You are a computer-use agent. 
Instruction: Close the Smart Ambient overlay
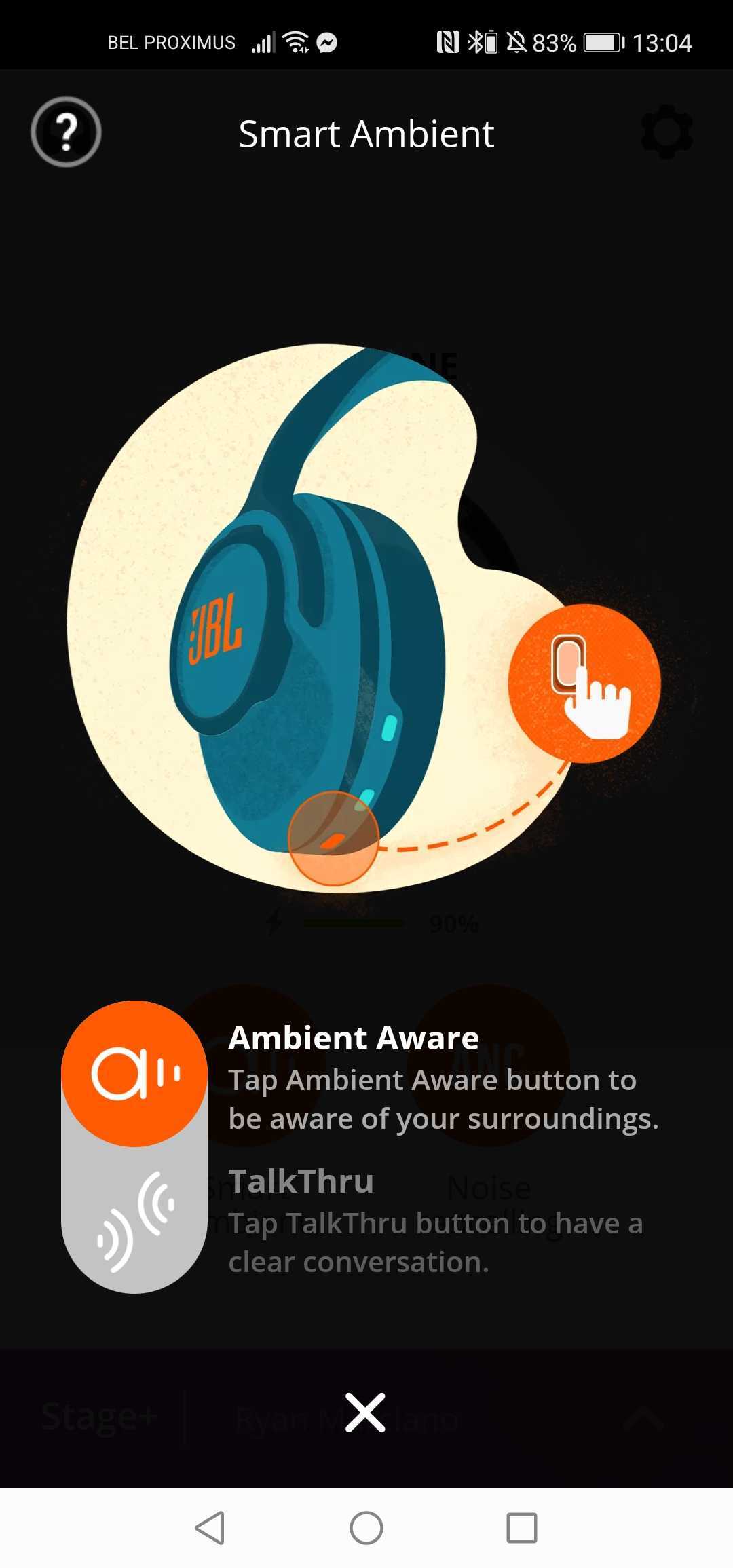click(365, 1412)
